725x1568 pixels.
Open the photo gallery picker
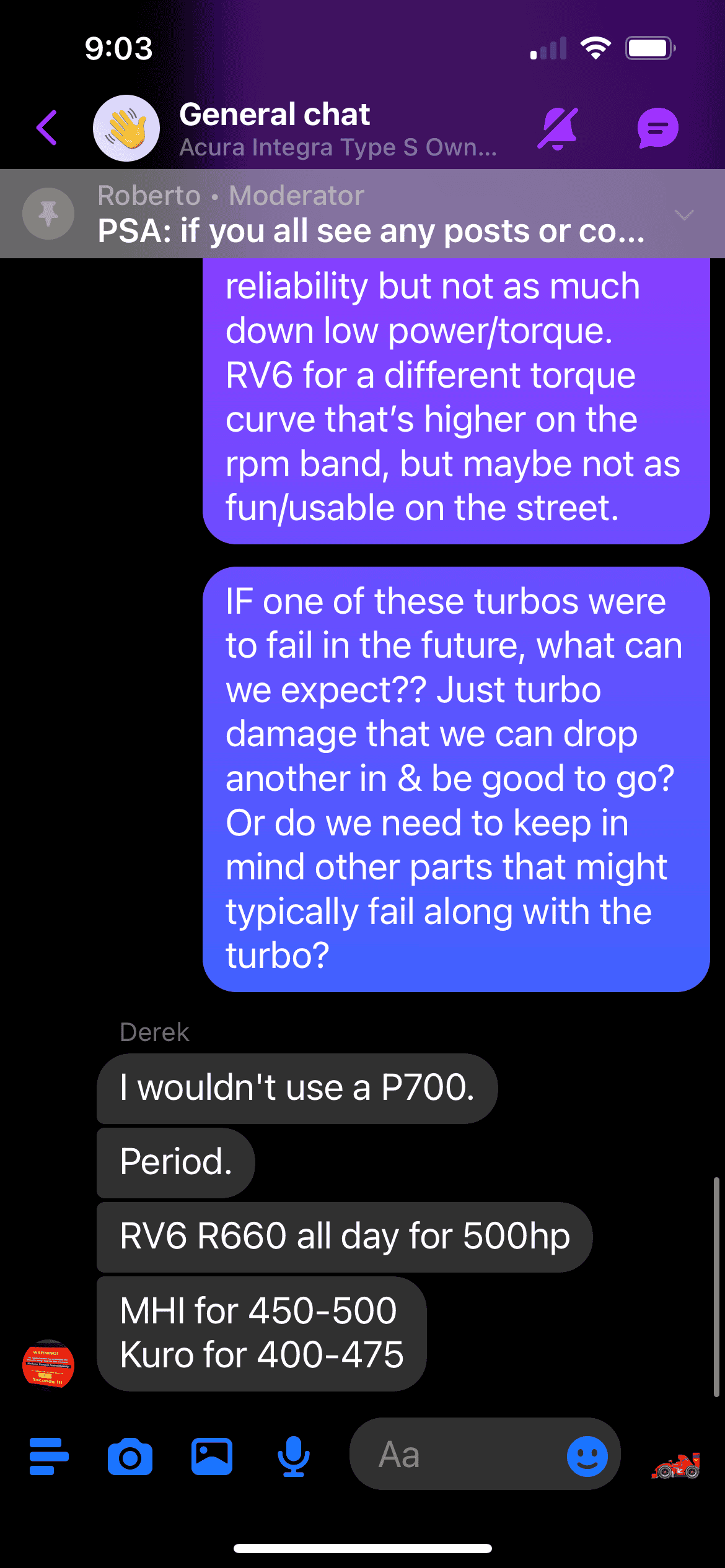(212, 1457)
